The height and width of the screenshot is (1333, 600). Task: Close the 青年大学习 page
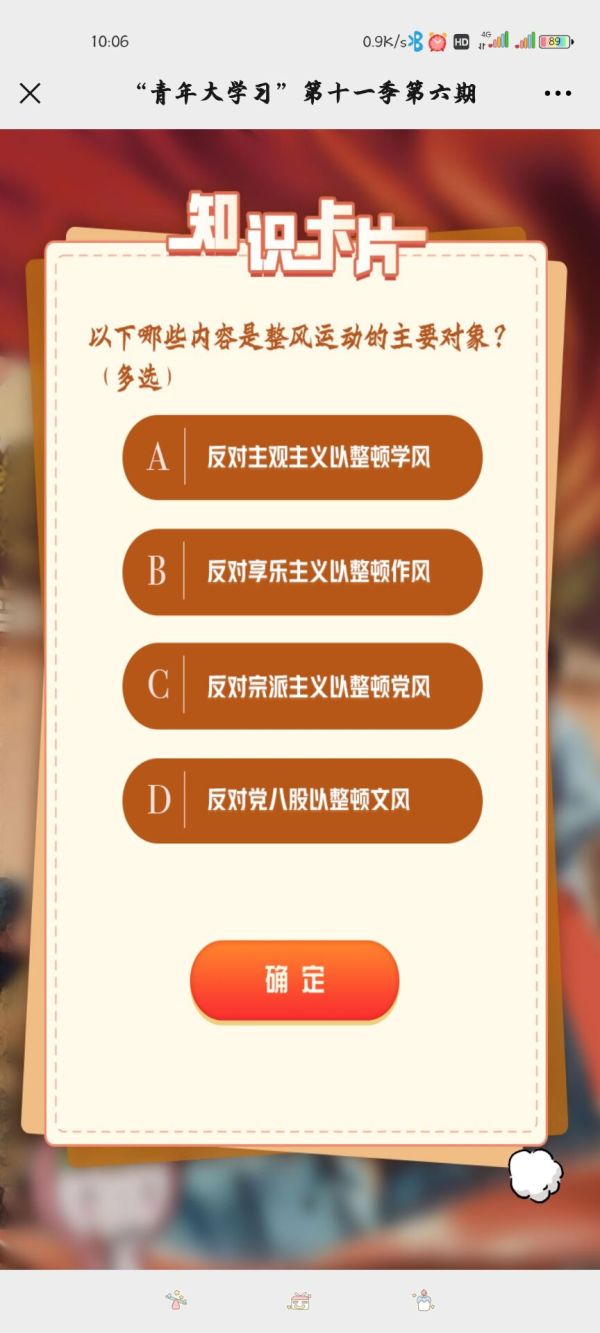[x=30, y=94]
